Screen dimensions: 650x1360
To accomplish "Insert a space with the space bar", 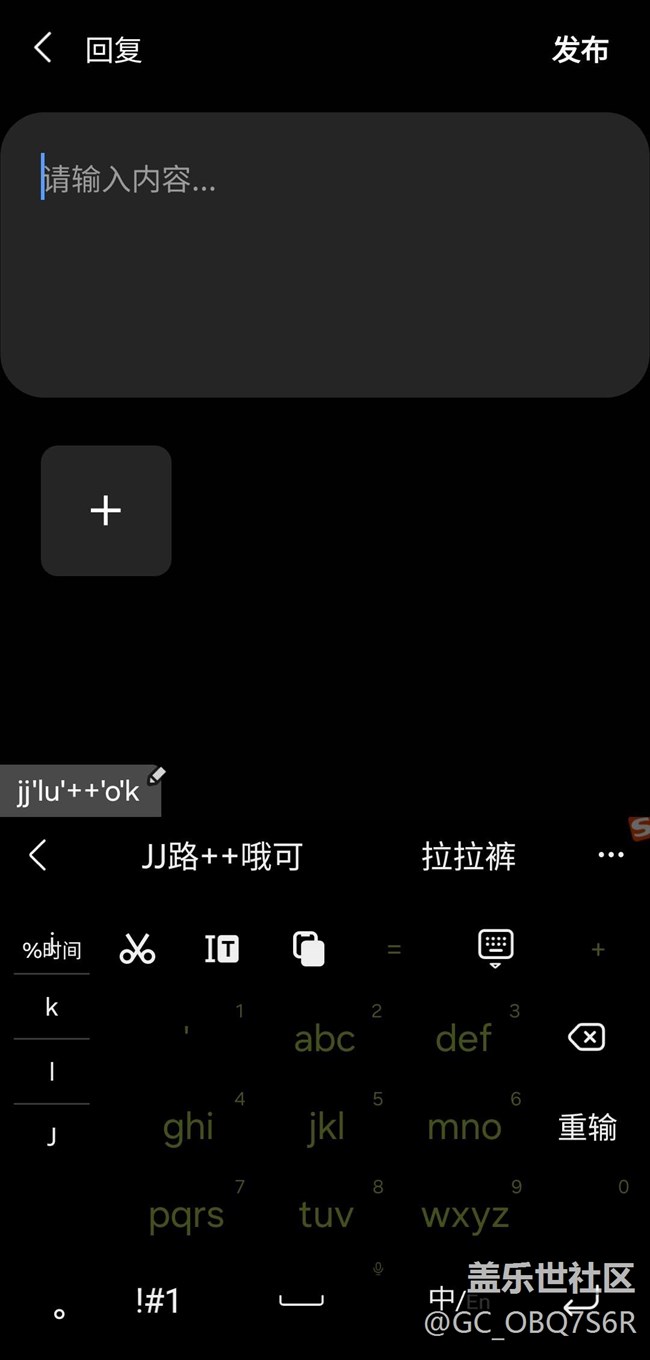I will 301,1300.
